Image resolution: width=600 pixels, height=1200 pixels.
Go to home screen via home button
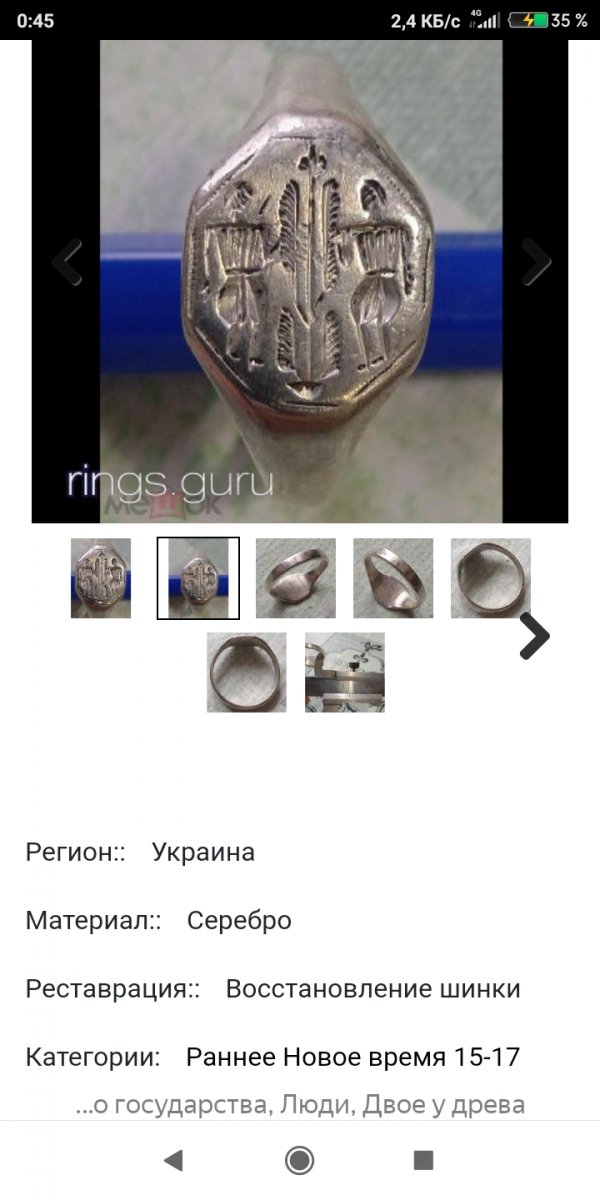(299, 1160)
